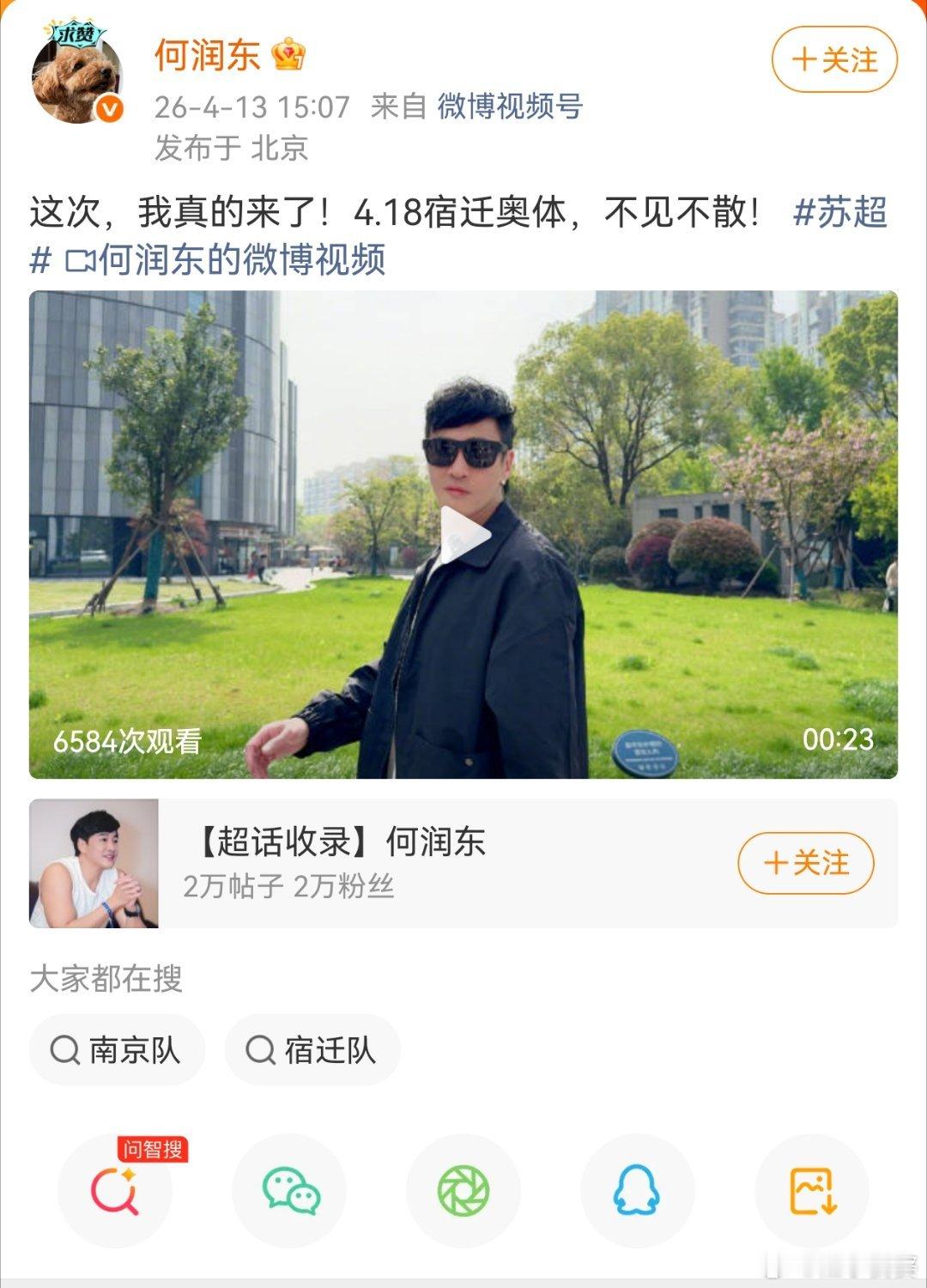Search for 宿迁队
The height and width of the screenshot is (1288, 927).
pyautogui.click(x=312, y=1048)
